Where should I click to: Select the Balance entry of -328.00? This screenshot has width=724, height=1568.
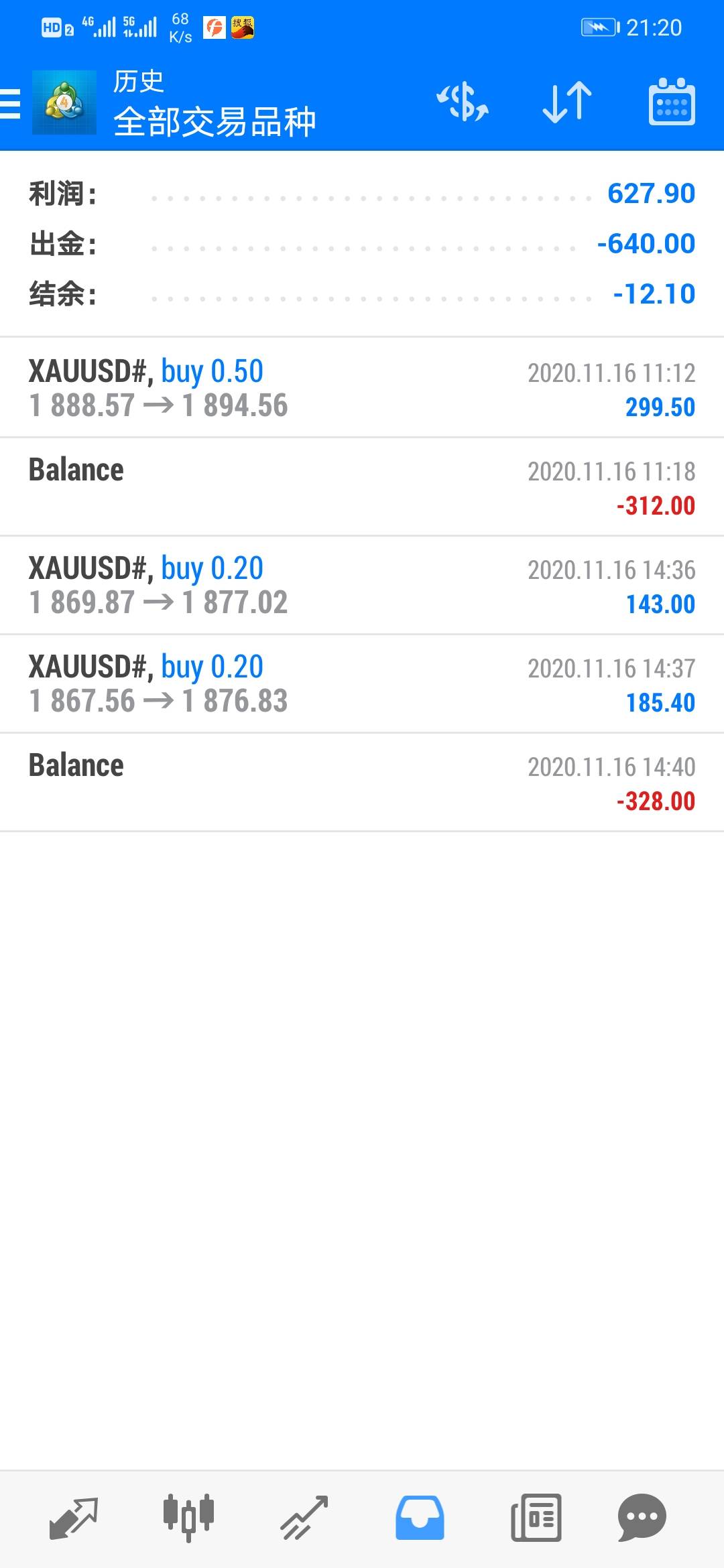click(362, 783)
